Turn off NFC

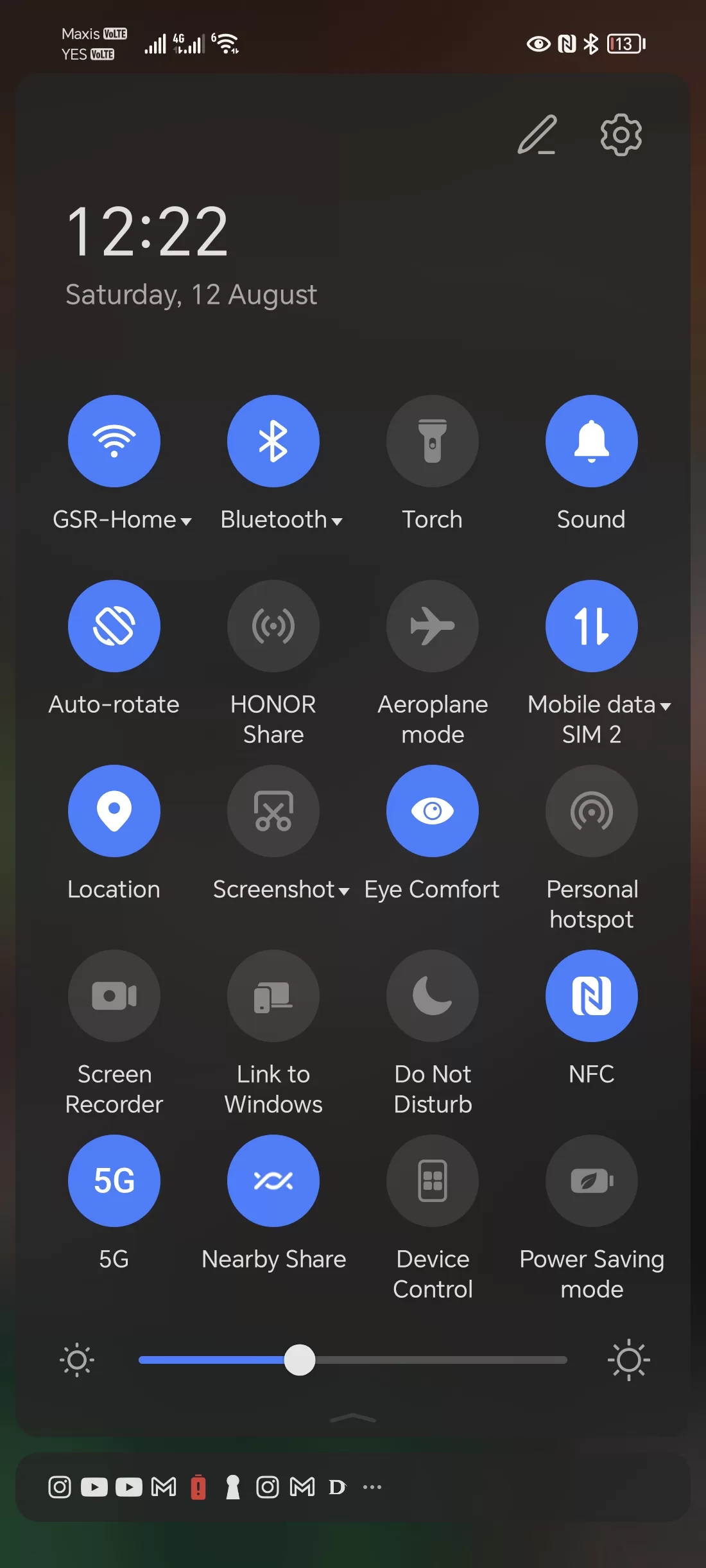point(591,996)
